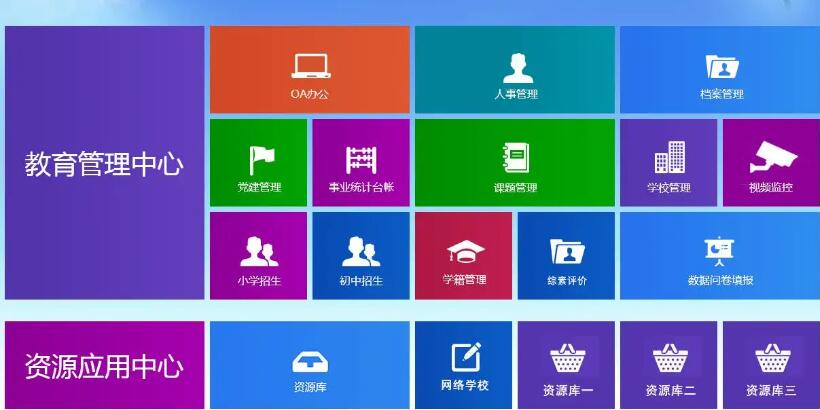Viewport: 820px width, 410px height.
Task: Open 小学招生 tile
Action: click(258, 256)
